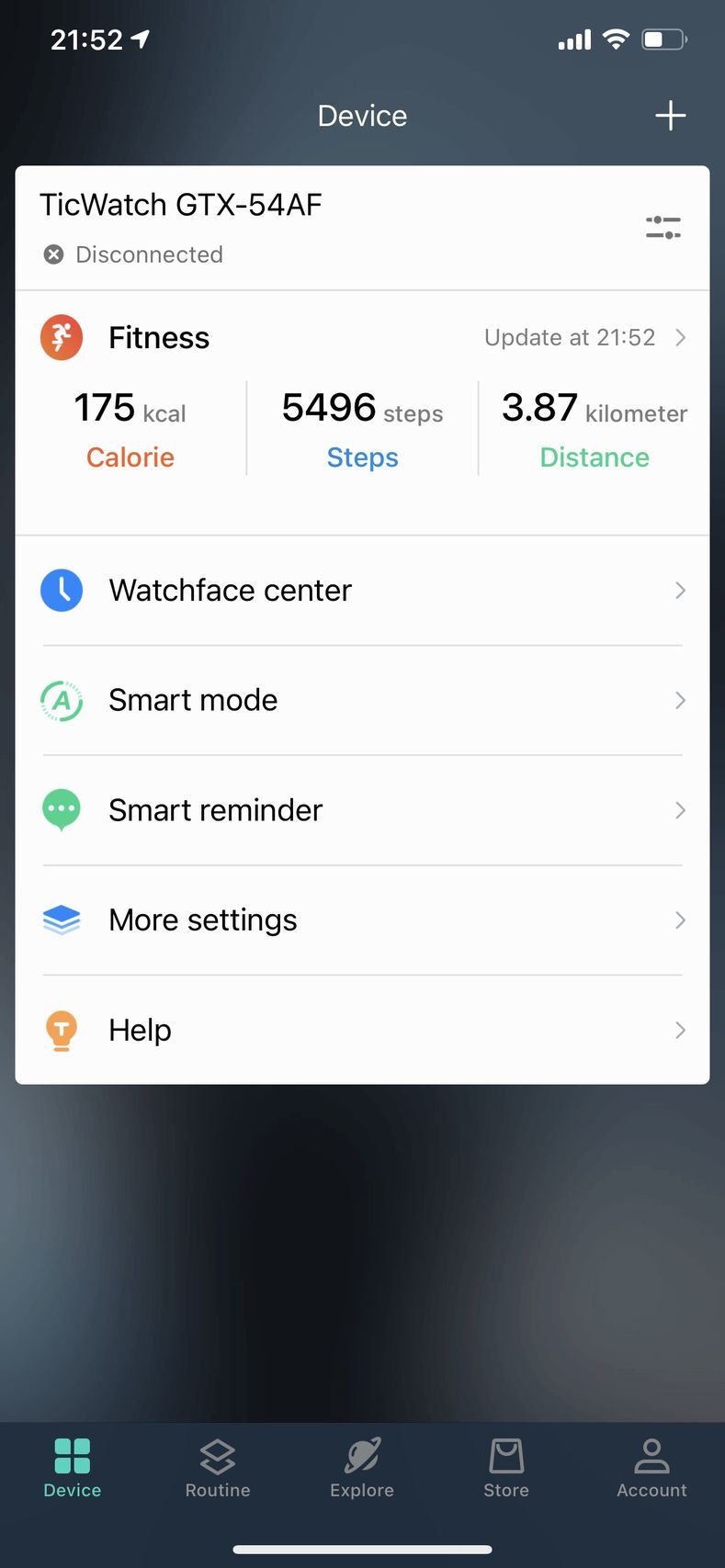Screen dimensions: 725x1568
Task: Open the Help section
Action: pos(362,1030)
